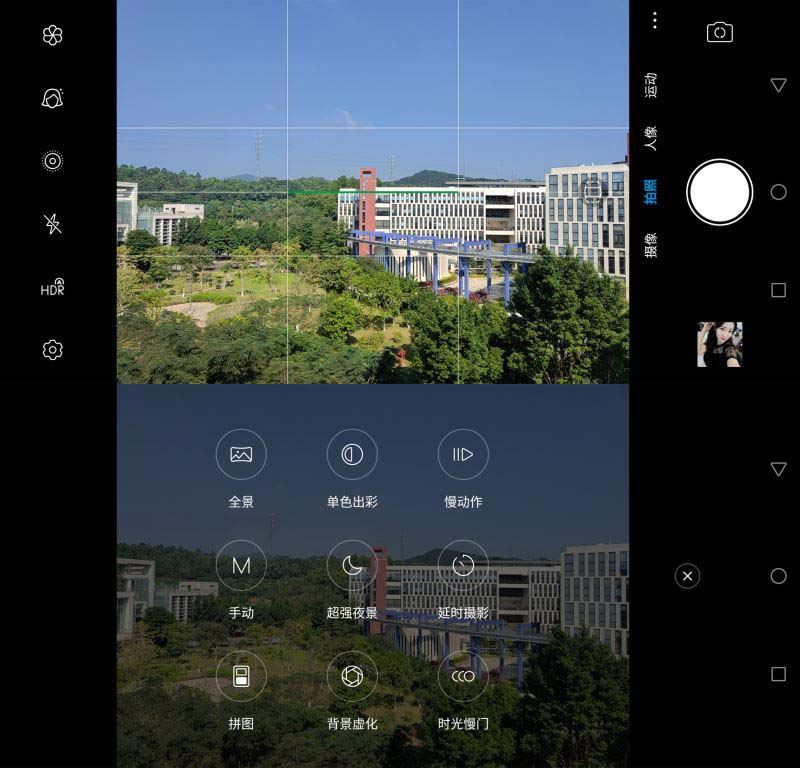Image resolution: width=800 pixels, height=768 pixels.
Task: Toggle the flash setting
Action: [53, 224]
